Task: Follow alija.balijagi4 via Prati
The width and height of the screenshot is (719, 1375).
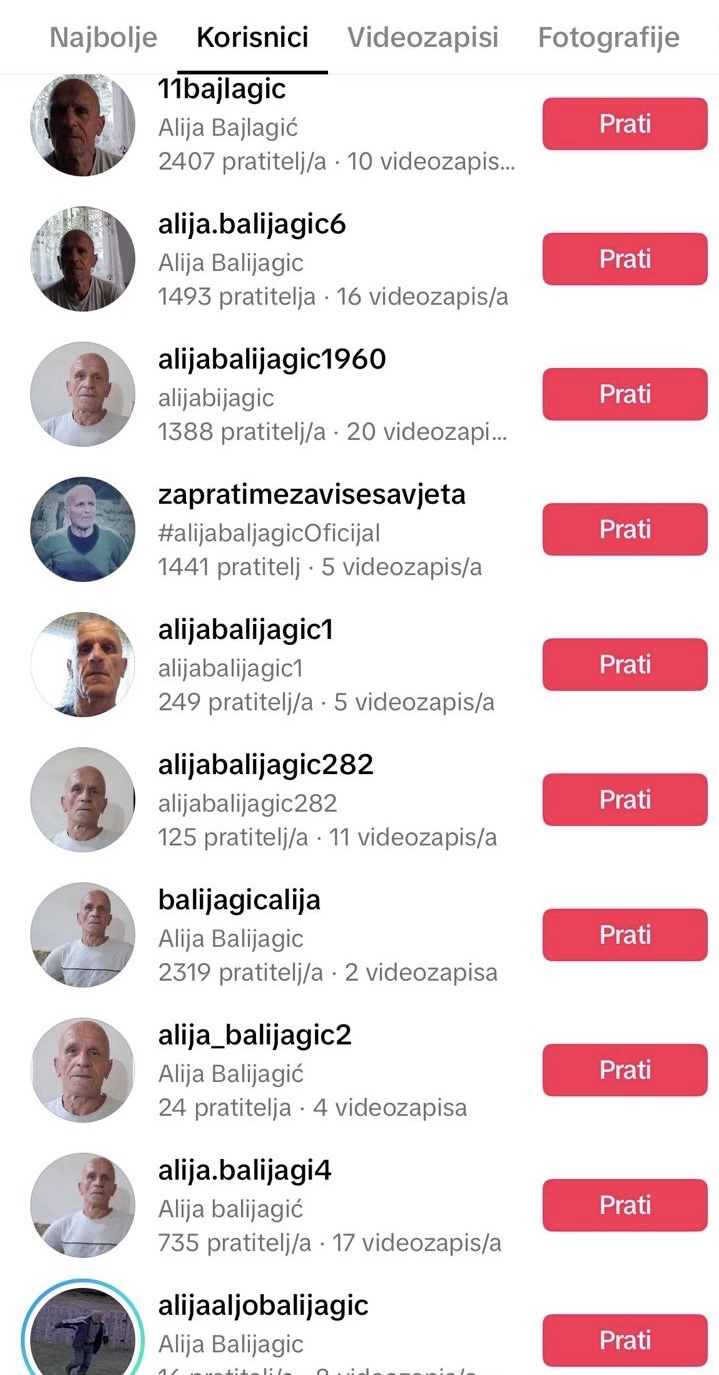Action: pyautogui.click(x=625, y=1205)
